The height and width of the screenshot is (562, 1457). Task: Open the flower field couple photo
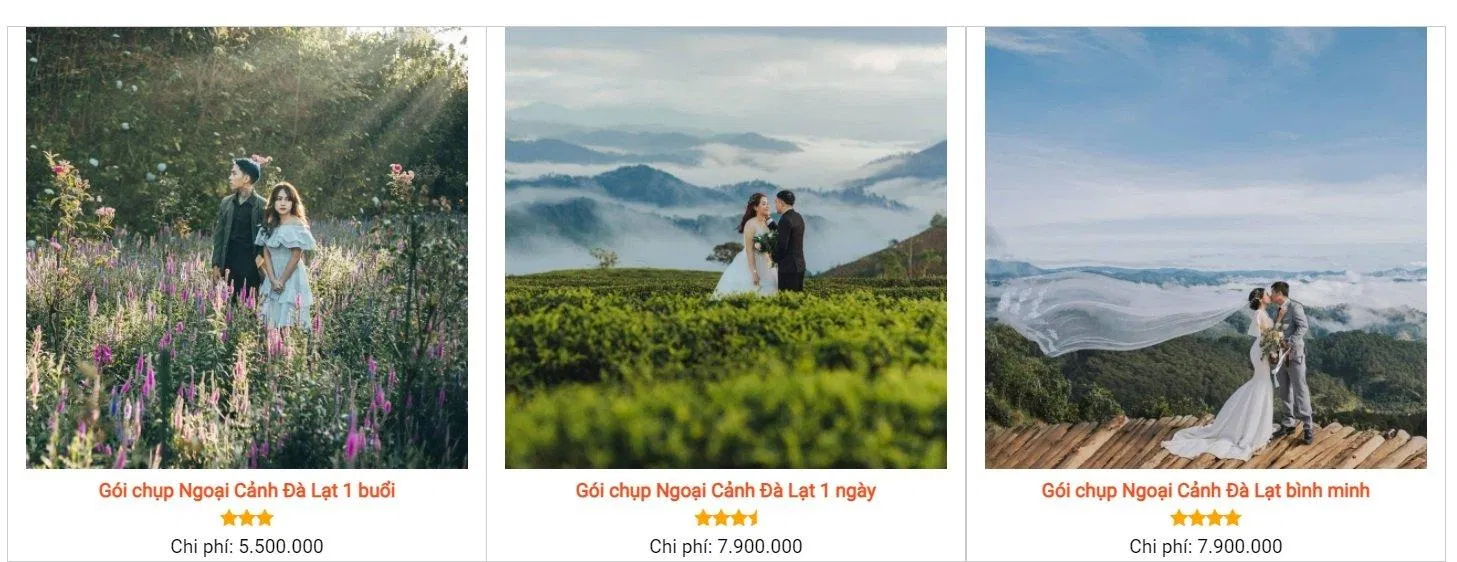(246, 247)
